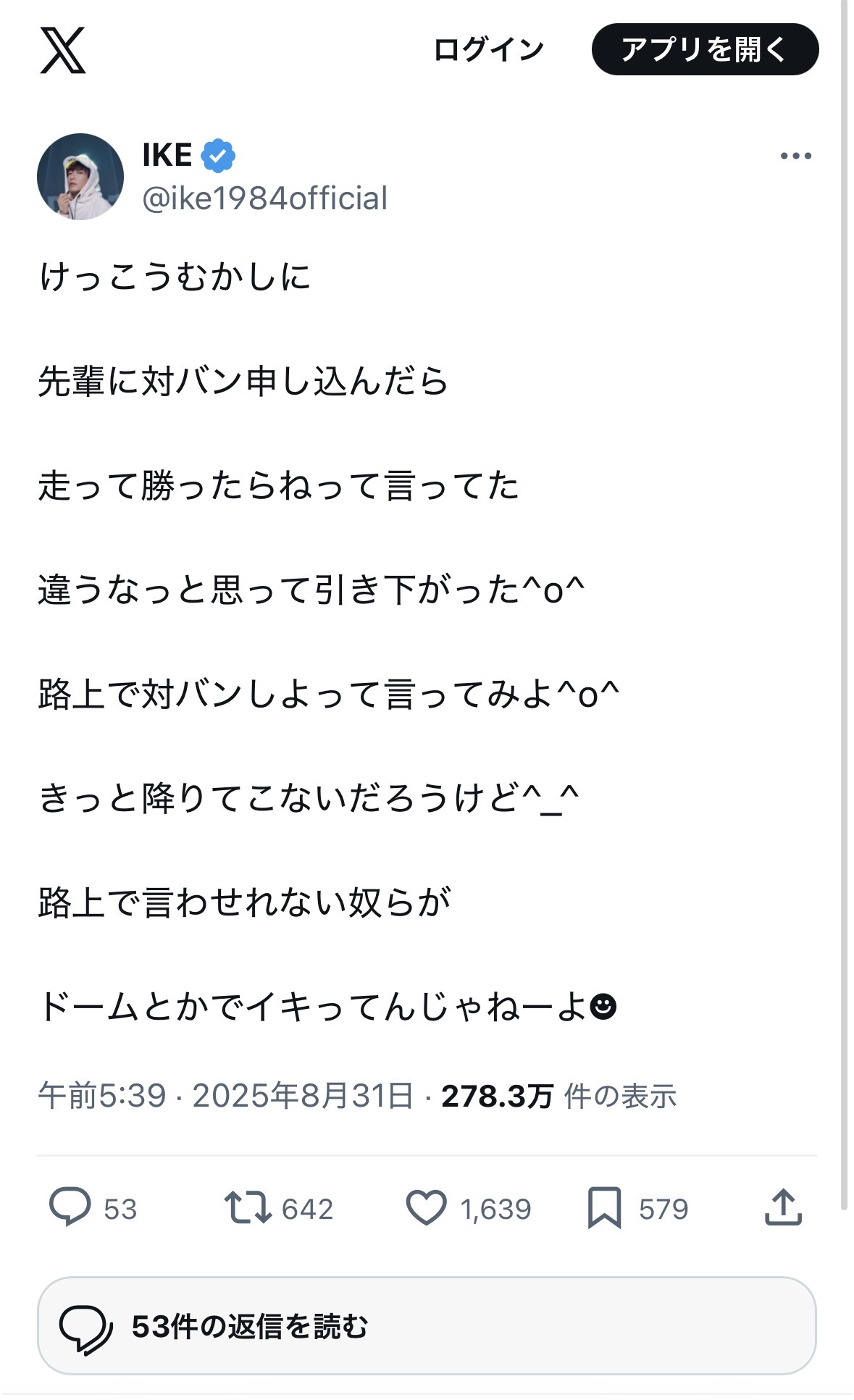Share the post via share icon
The height and width of the screenshot is (1400, 854).
click(783, 1207)
